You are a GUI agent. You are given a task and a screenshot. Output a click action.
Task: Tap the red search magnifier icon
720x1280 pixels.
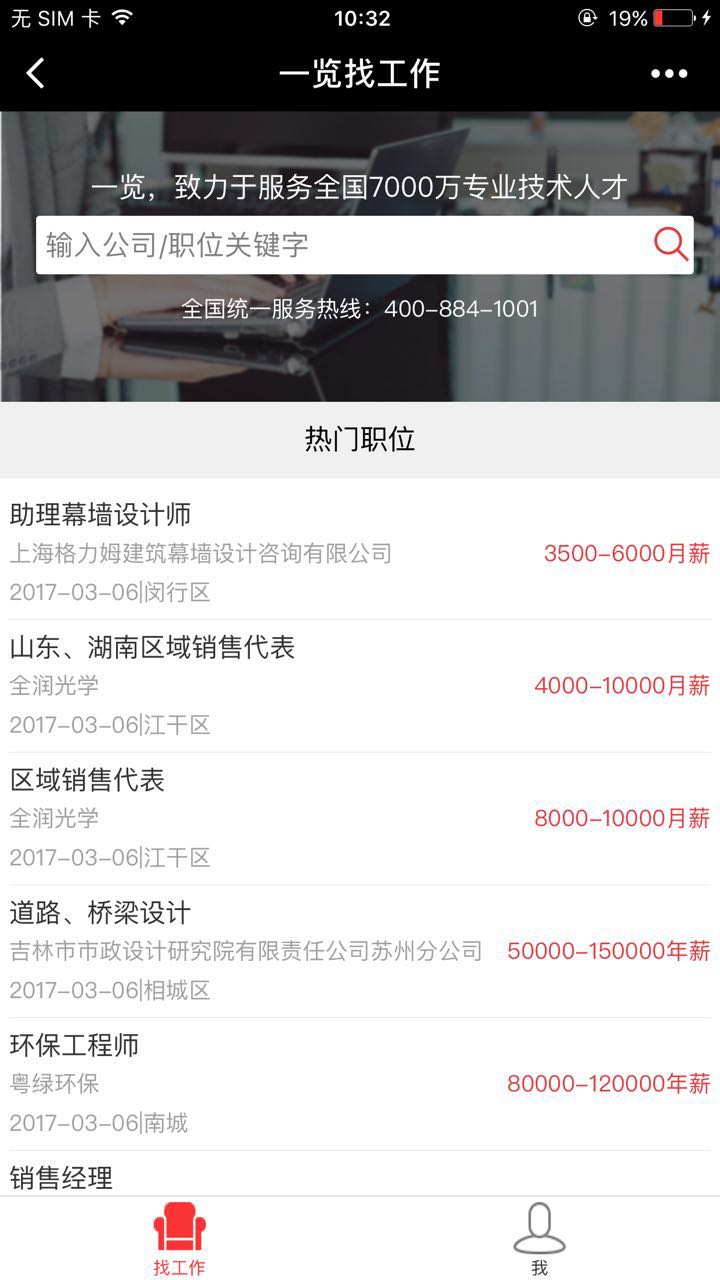(x=670, y=244)
